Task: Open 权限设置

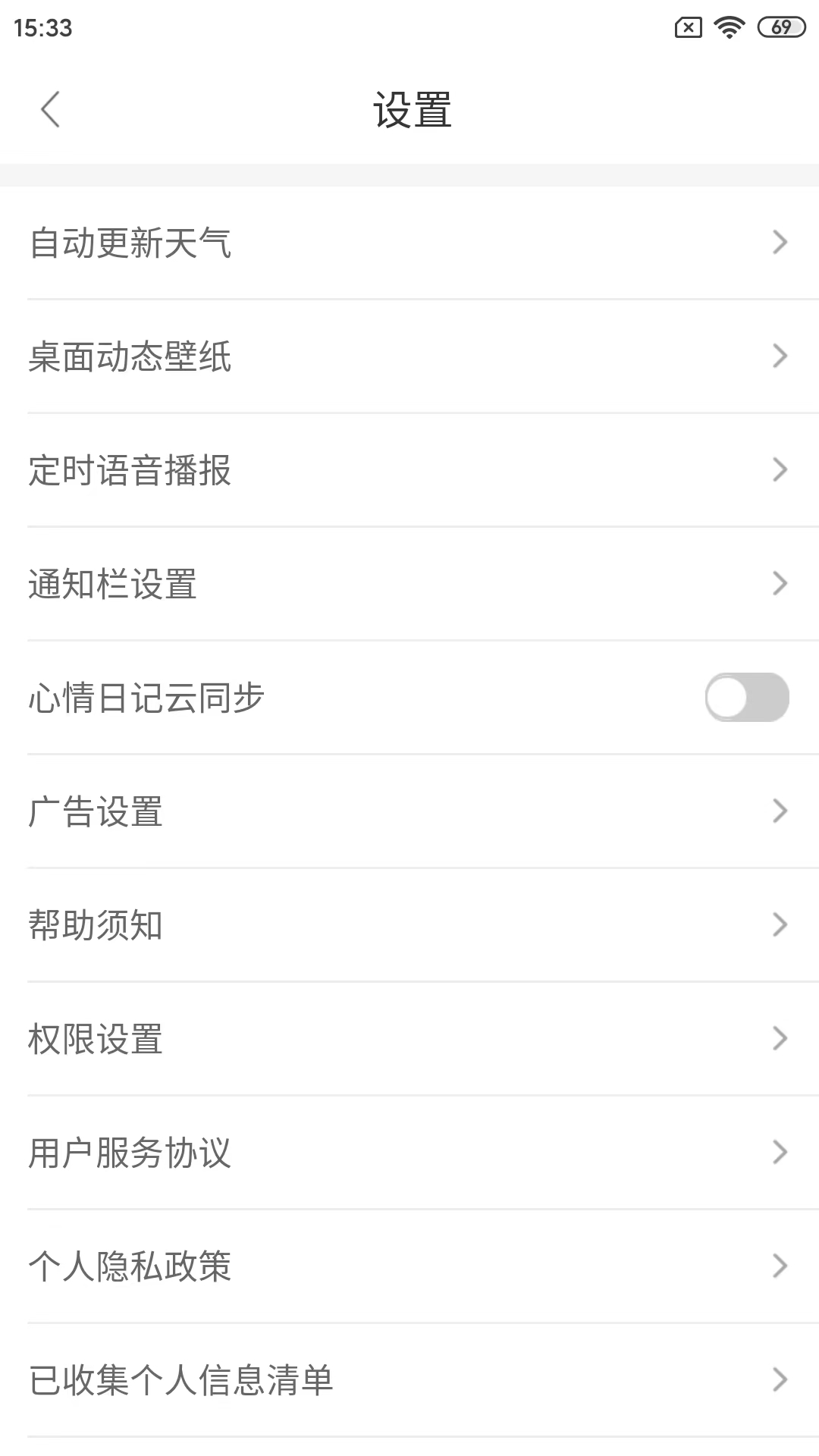Action: 409,1039
